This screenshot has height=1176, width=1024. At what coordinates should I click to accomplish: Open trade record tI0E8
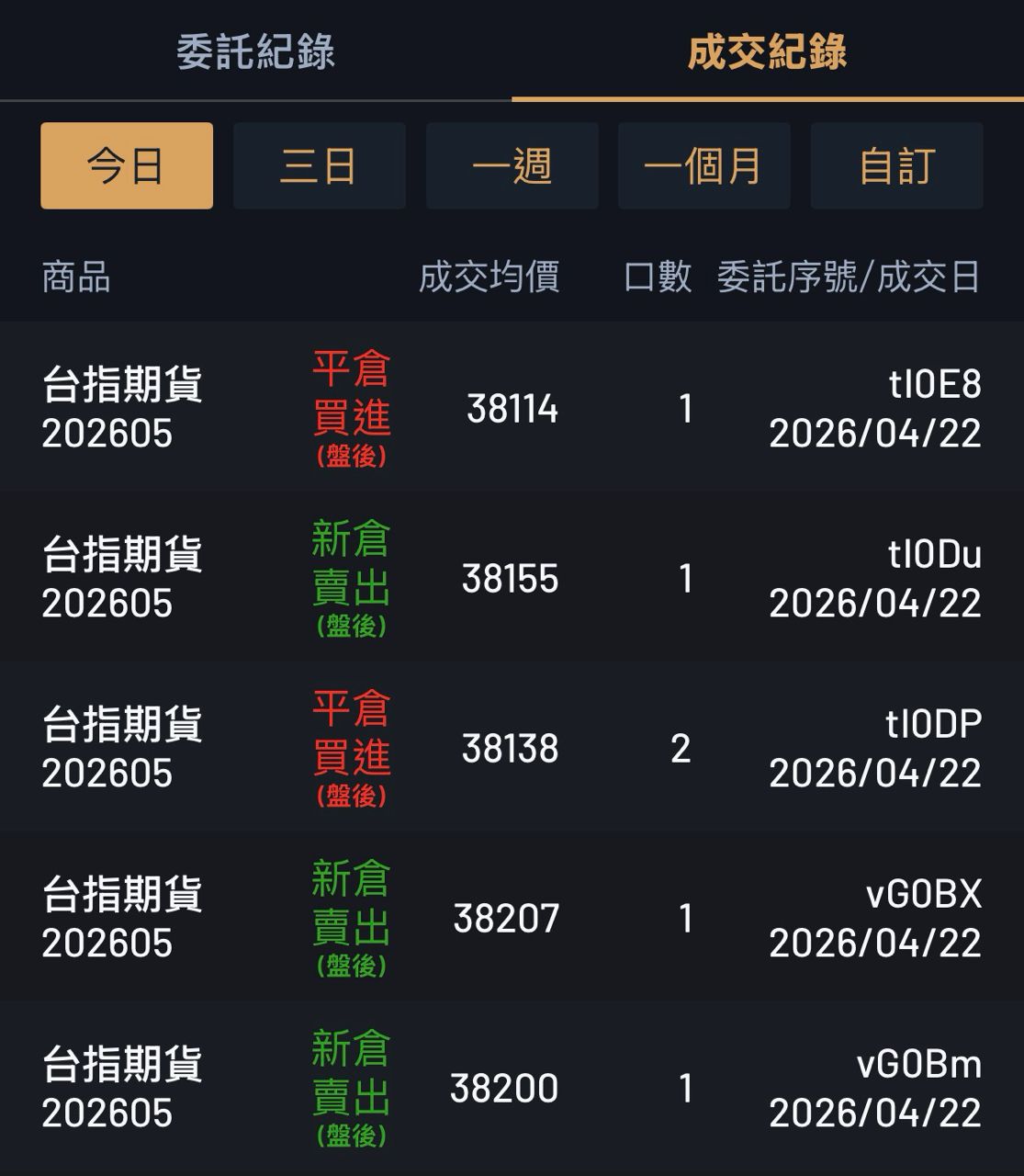512,408
